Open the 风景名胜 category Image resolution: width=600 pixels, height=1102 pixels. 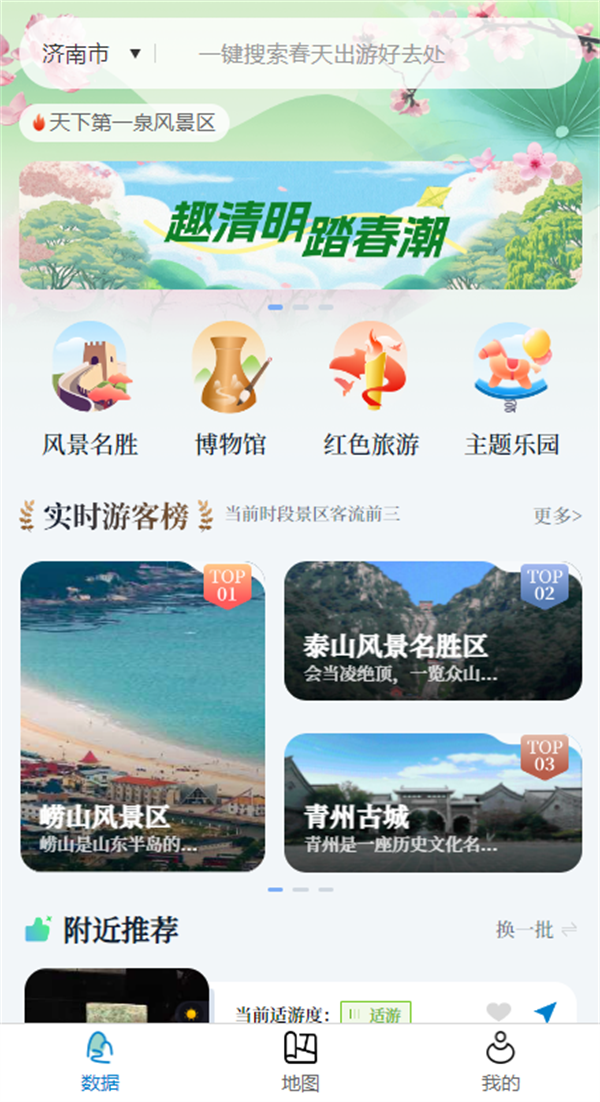[90, 389]
